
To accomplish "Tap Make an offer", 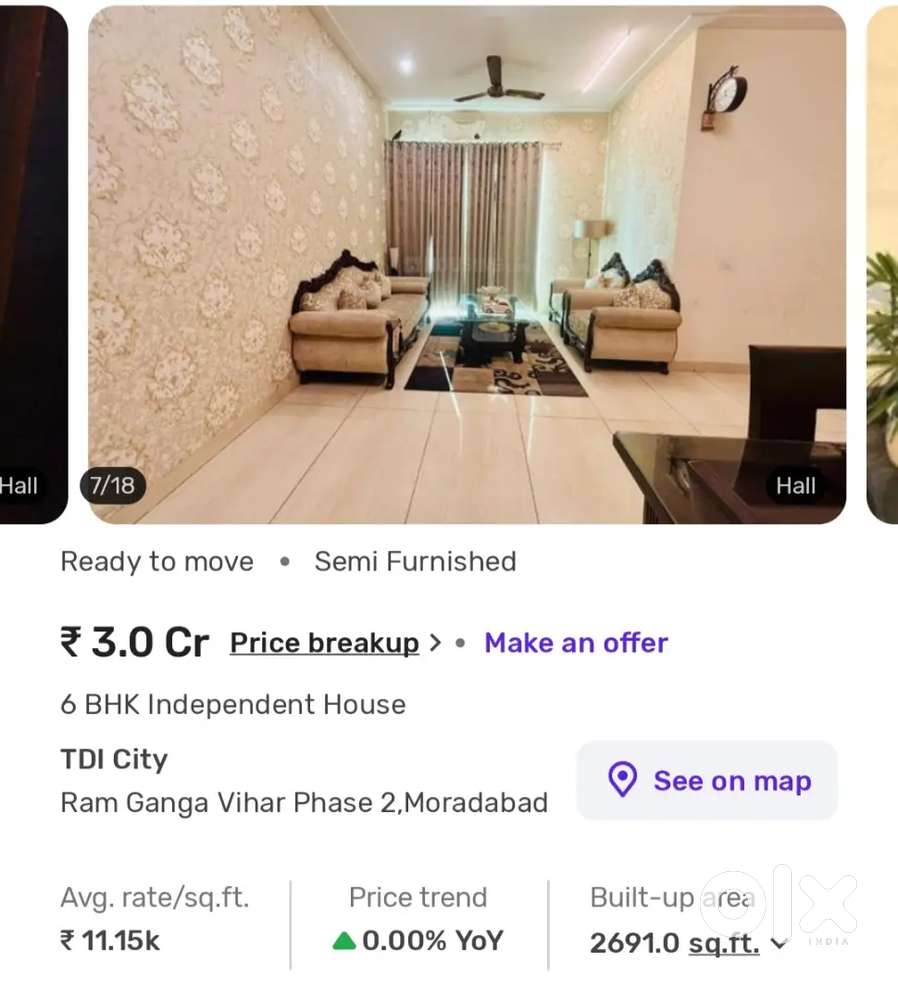I will 576,643.
